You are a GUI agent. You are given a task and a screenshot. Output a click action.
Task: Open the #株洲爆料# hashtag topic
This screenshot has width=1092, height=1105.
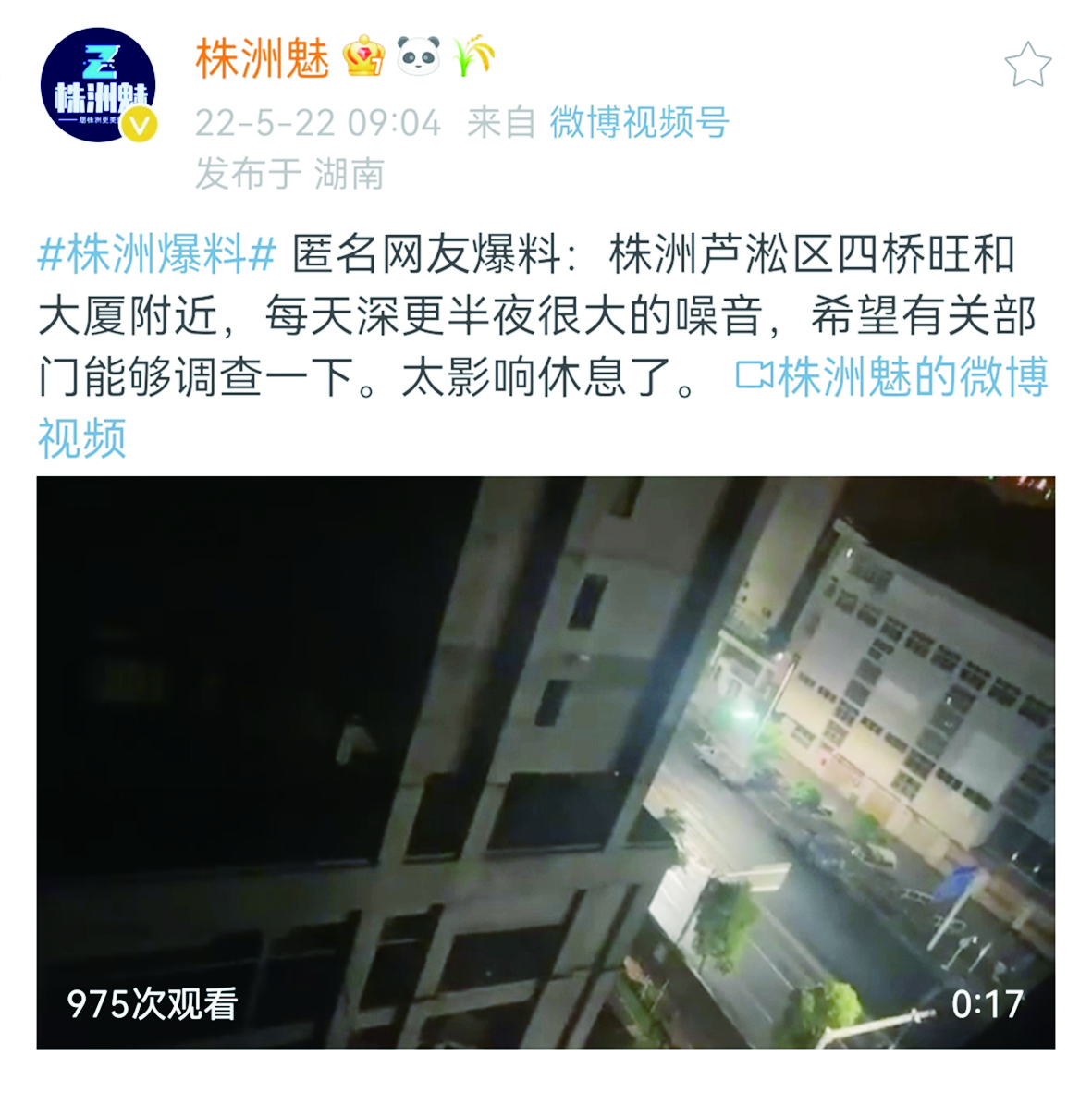(157, 254)
